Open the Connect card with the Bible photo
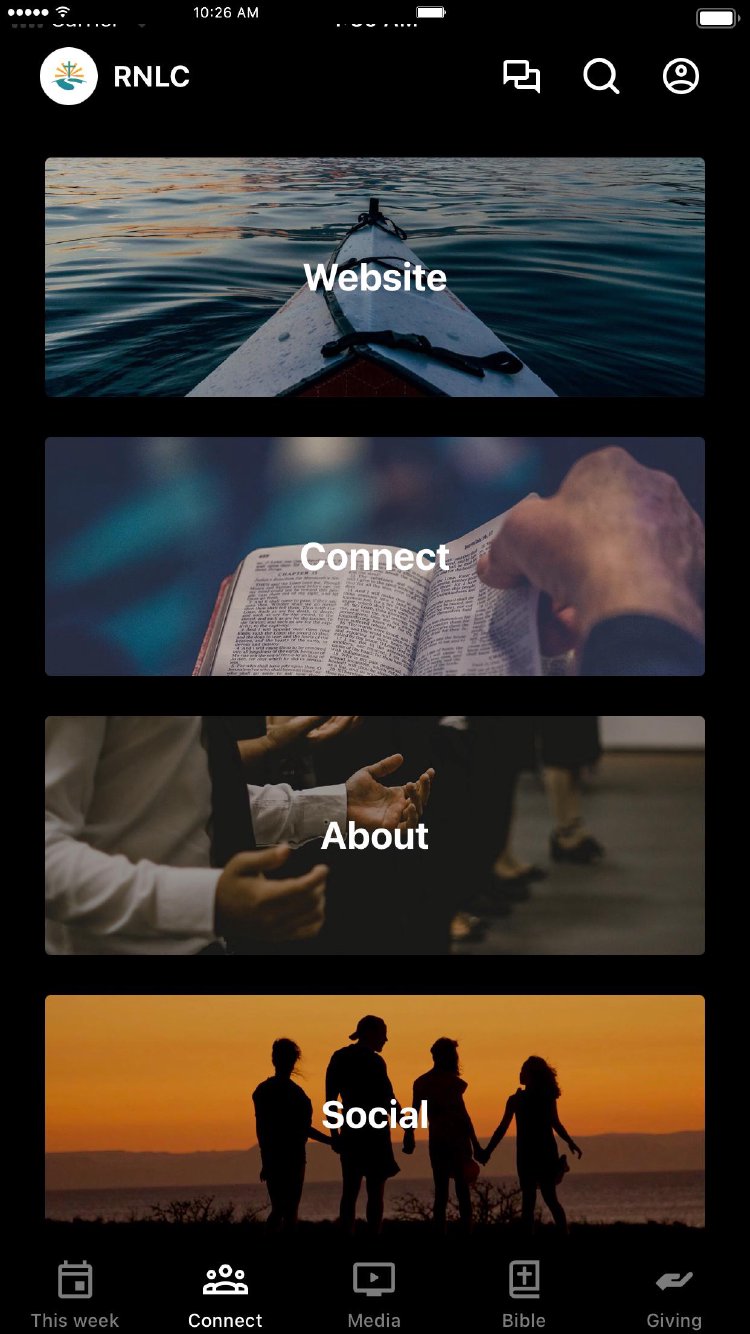 (375, 556)
